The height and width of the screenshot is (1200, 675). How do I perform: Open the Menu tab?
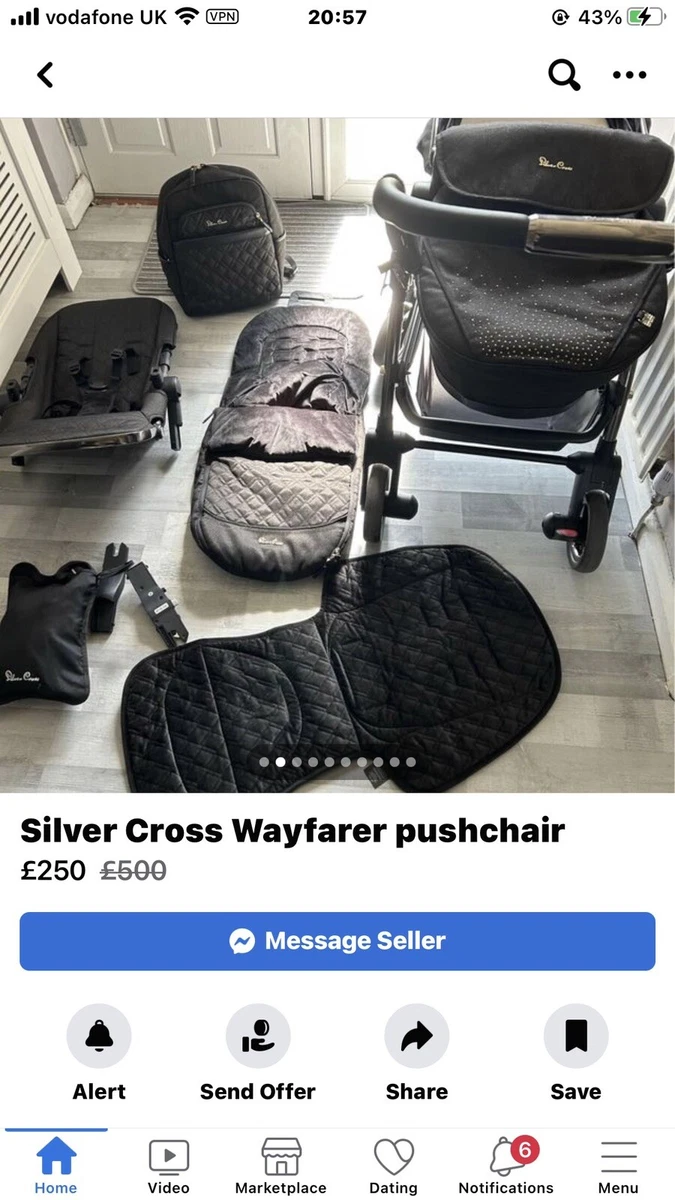618,1166
